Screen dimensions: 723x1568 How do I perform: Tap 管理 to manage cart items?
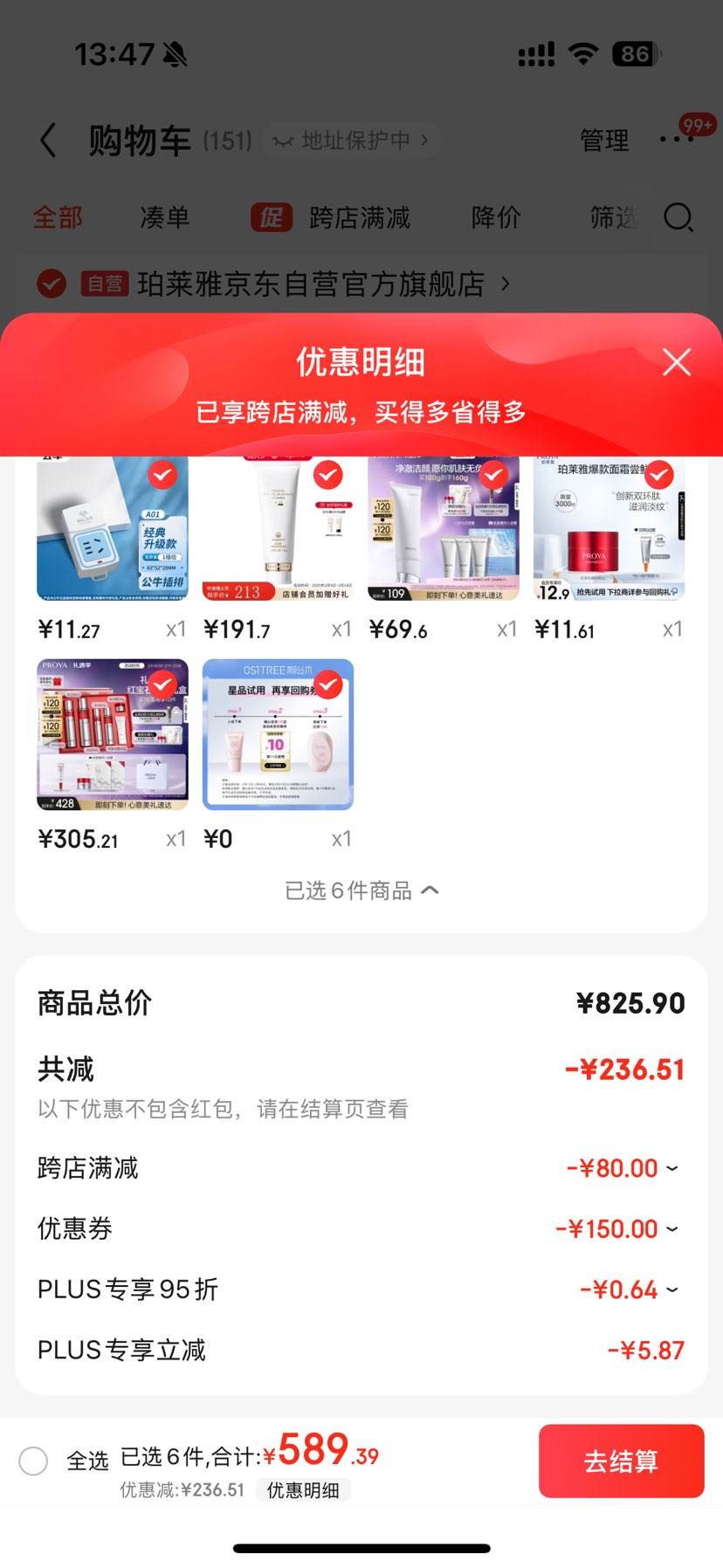pyautogui.click(x=603, y=141)
